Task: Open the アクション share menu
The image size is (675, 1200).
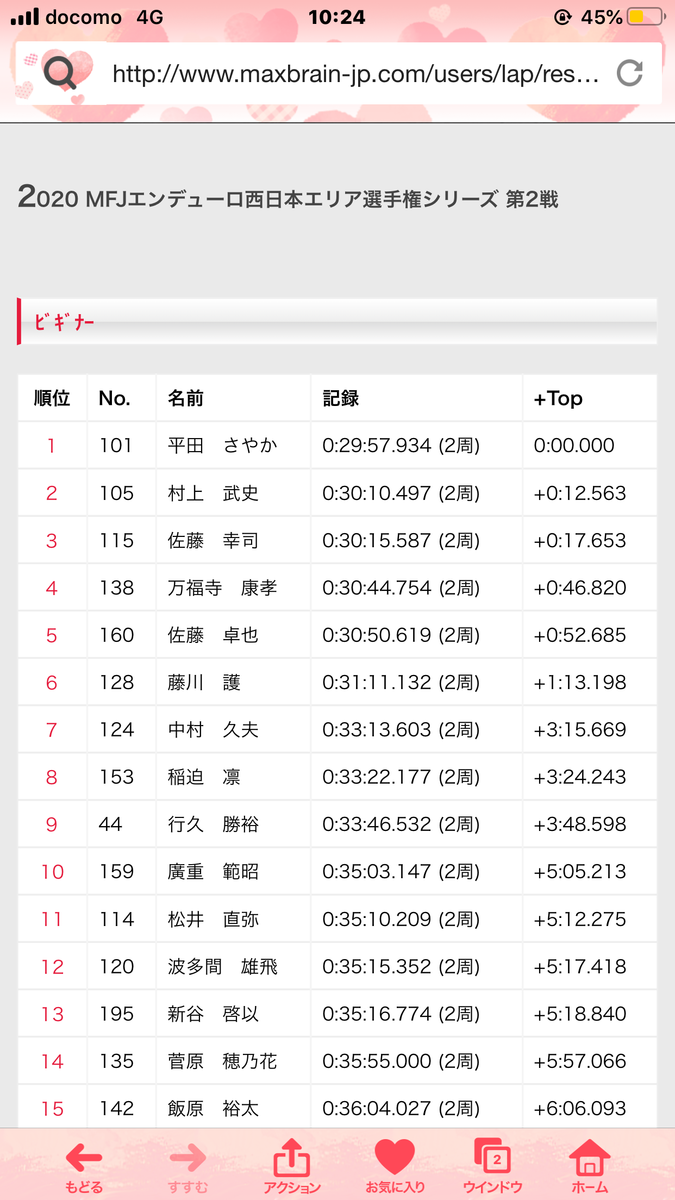Action: (x=292, y=1165)
